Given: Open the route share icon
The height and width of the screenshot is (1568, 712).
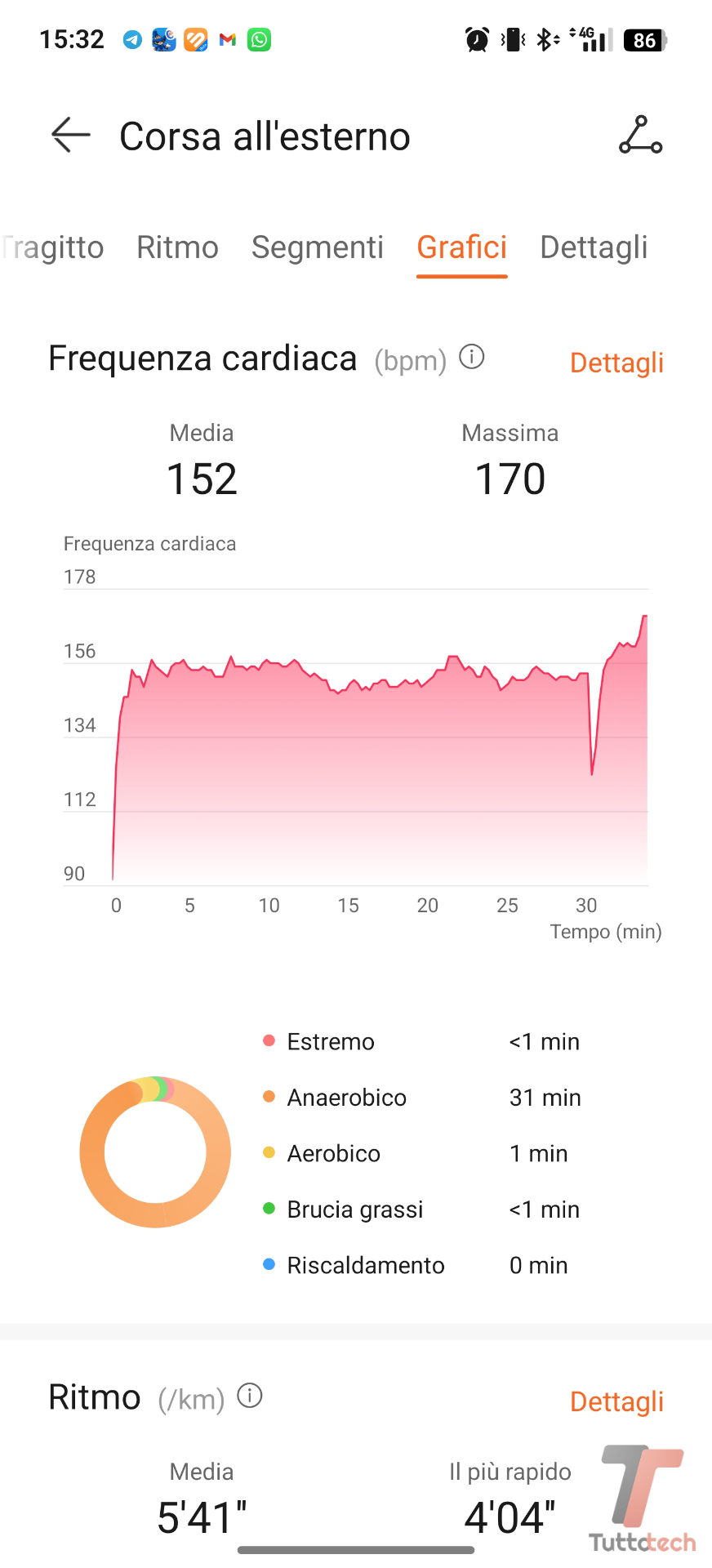Looking at the screenshot, I should pyautogui.click(x=640, y=136).
